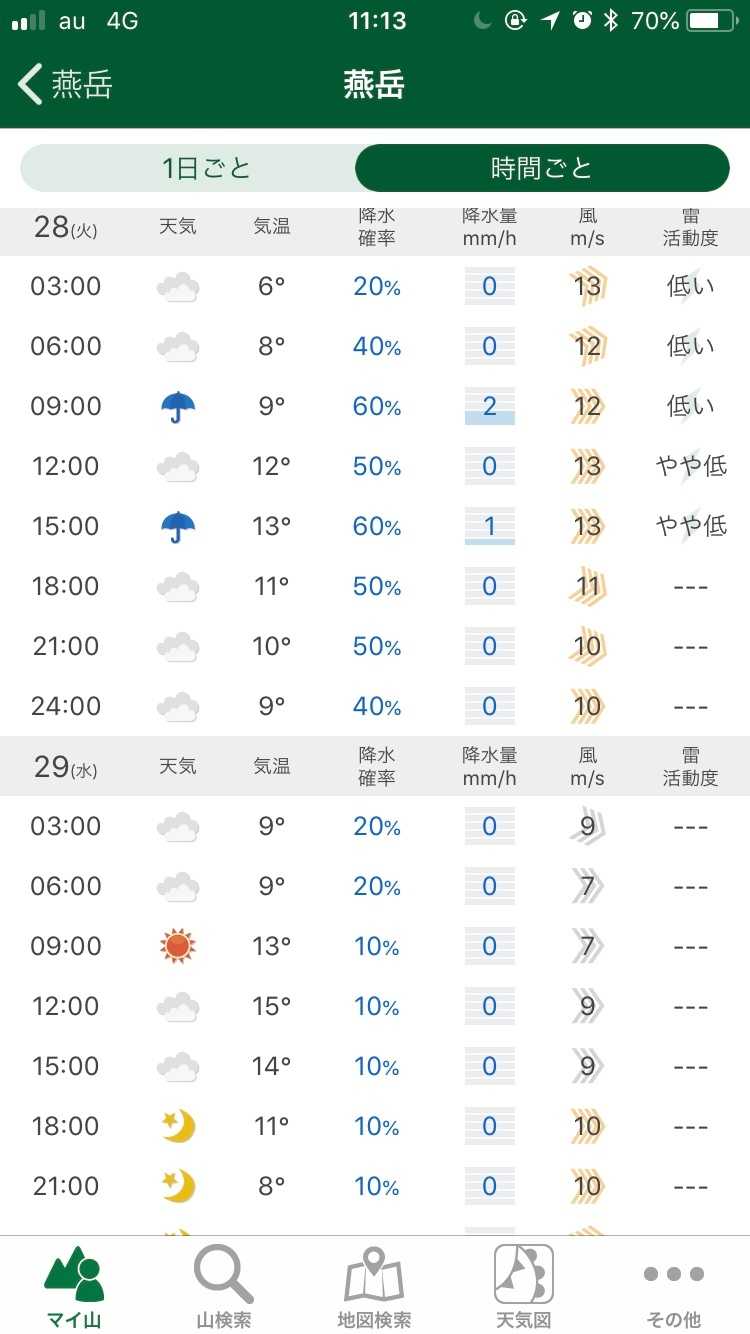
Task: Select the 時間ごと hourly forecast
Action: [541, 168]
